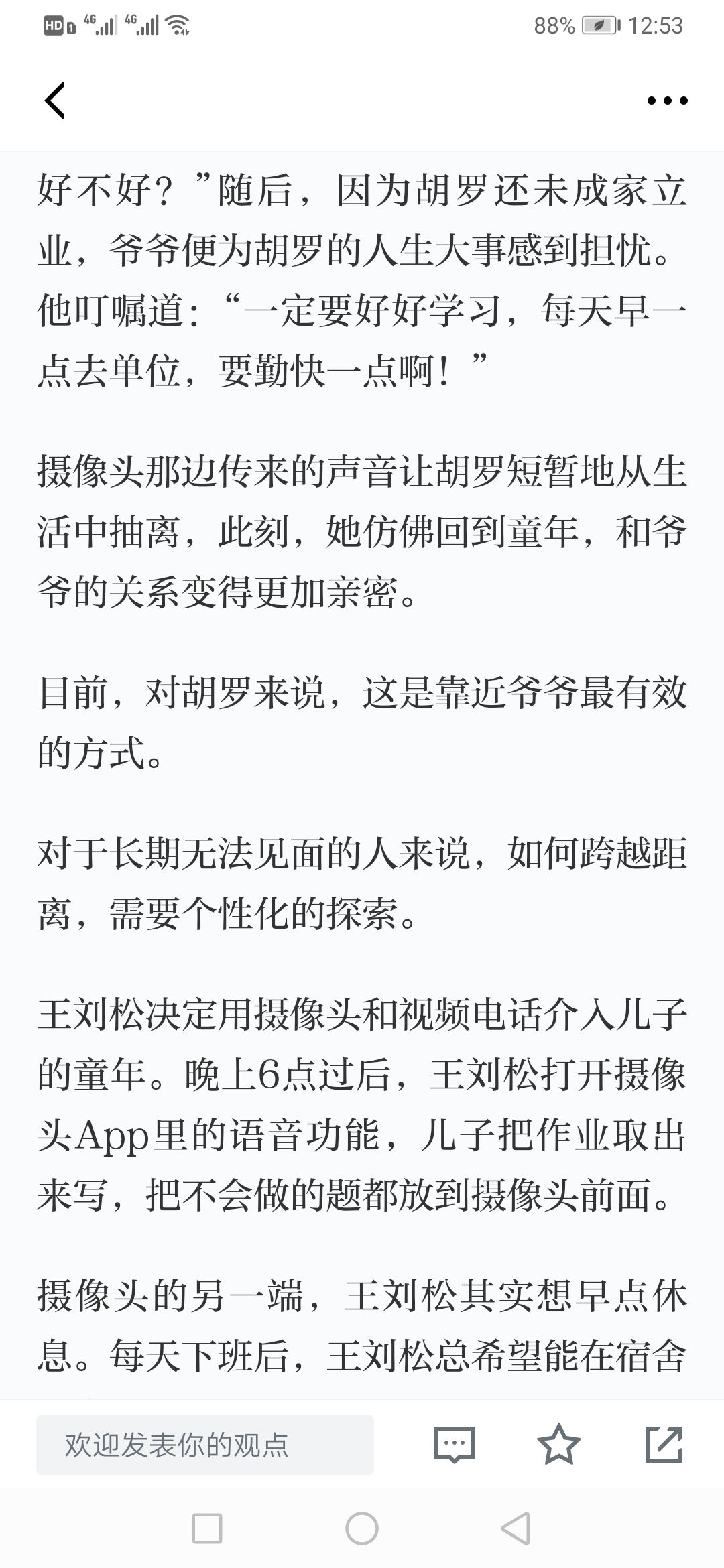Open the three-dot overflow menu
Viewport: 724px width, 1568px height.
coord(667,101)
